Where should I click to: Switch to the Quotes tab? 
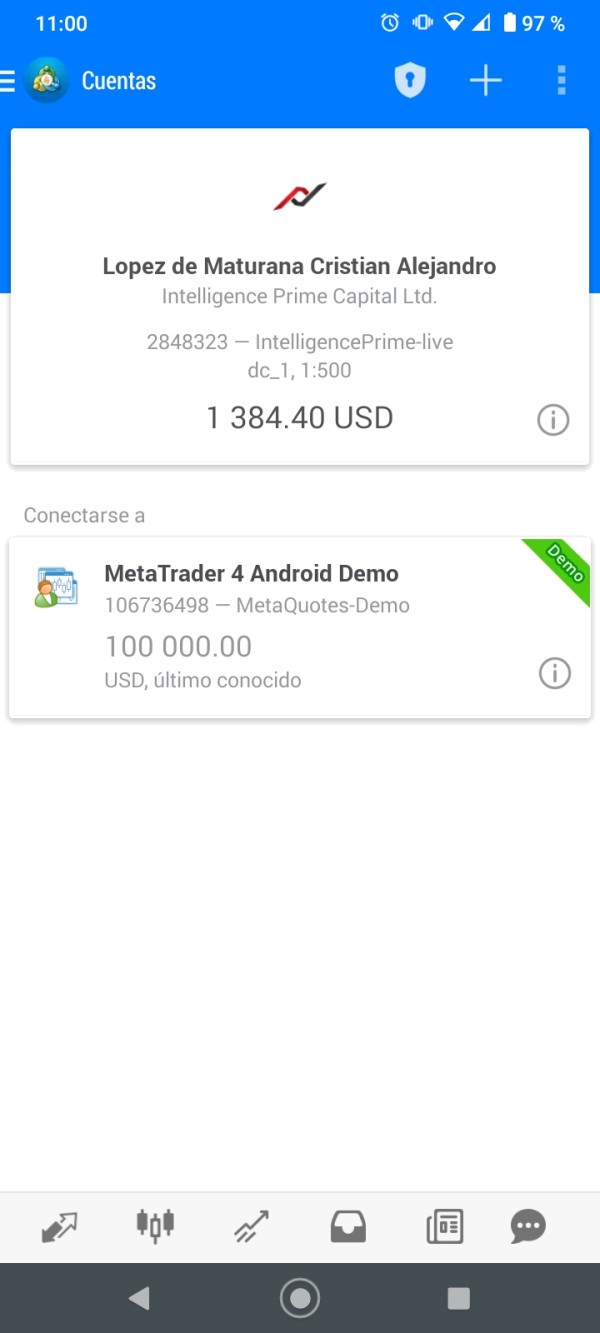point(59,1226)
